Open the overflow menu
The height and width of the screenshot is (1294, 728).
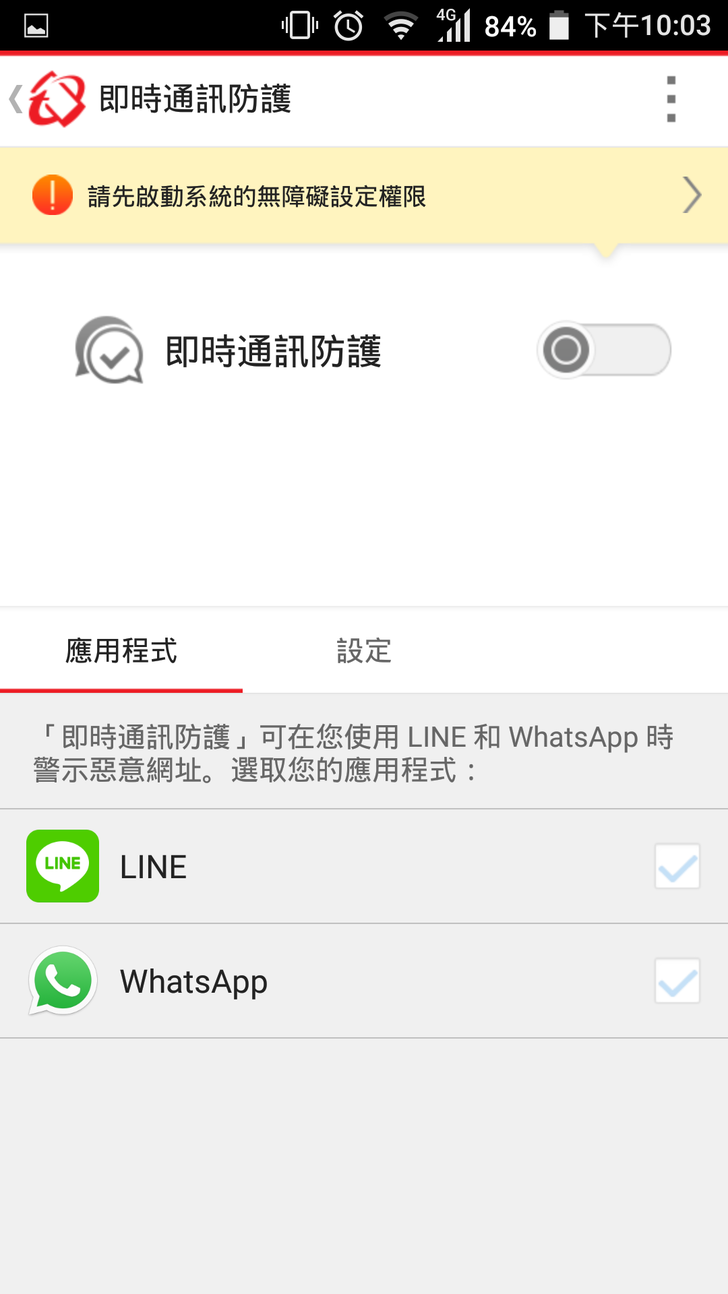671,99
